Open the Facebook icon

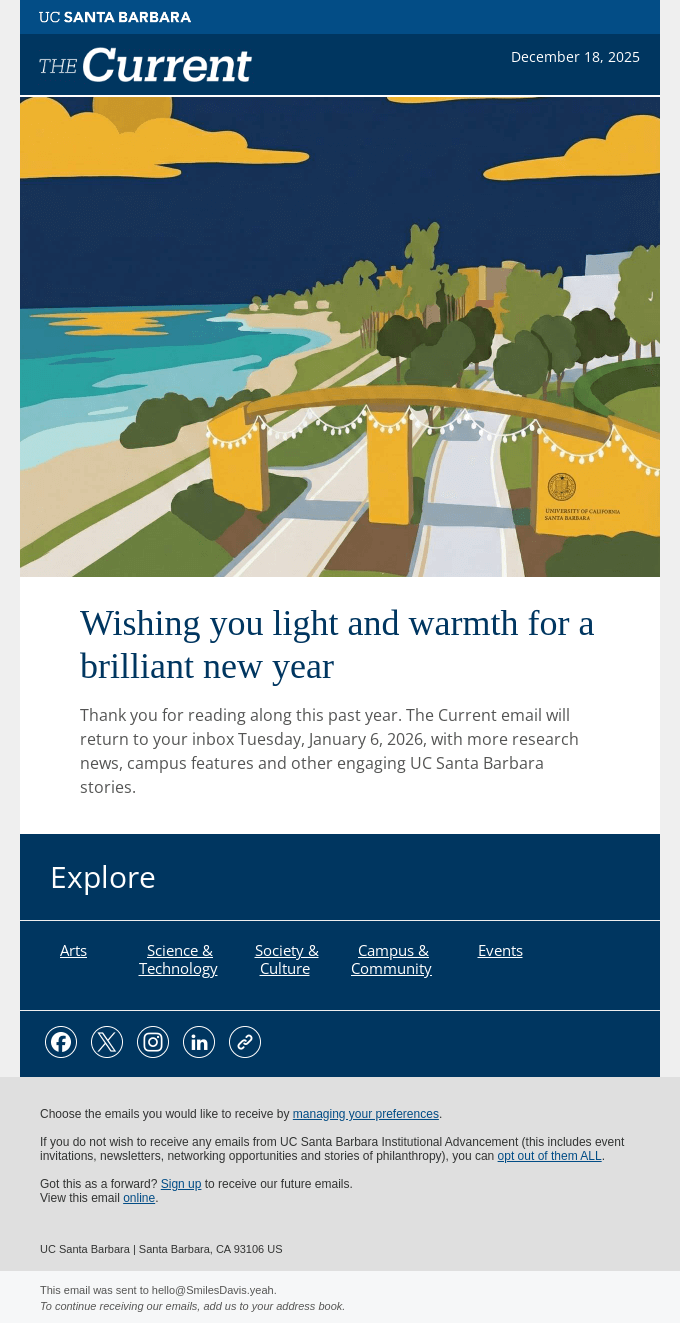[61, 1042]
